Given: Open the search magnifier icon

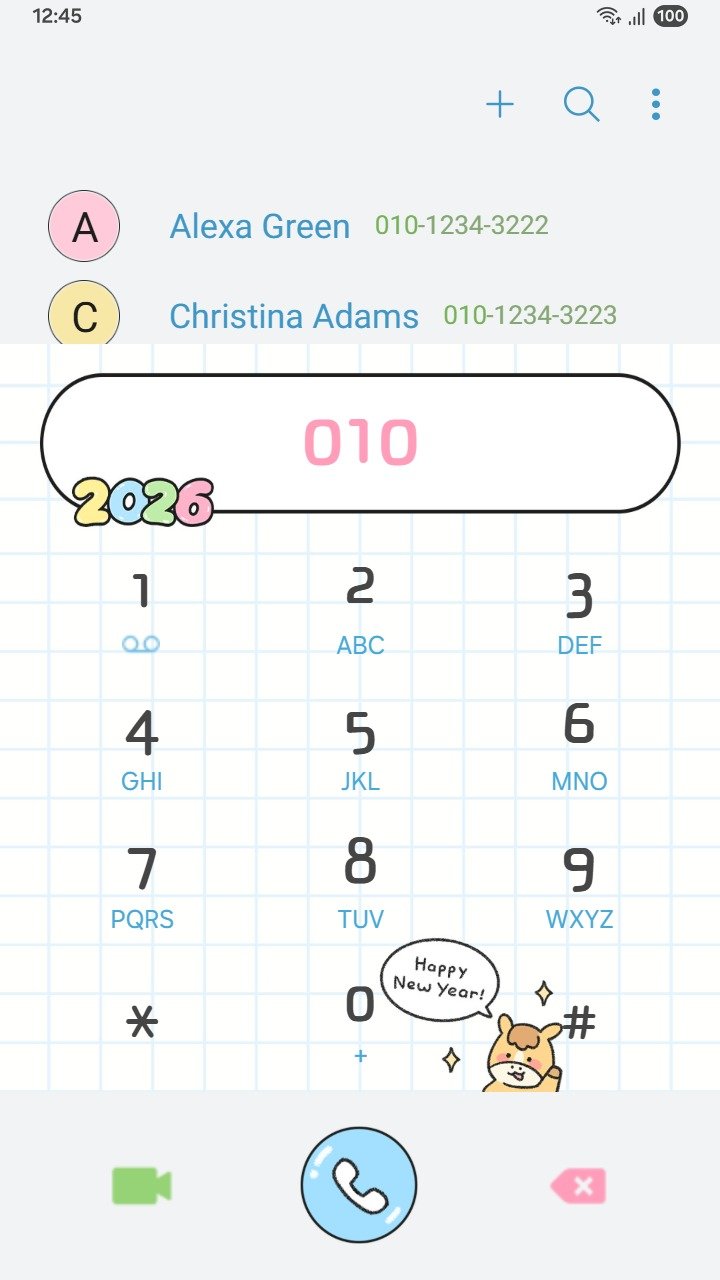Looking at the screenshot, I should pyautogui.click(x=581, y=104).
